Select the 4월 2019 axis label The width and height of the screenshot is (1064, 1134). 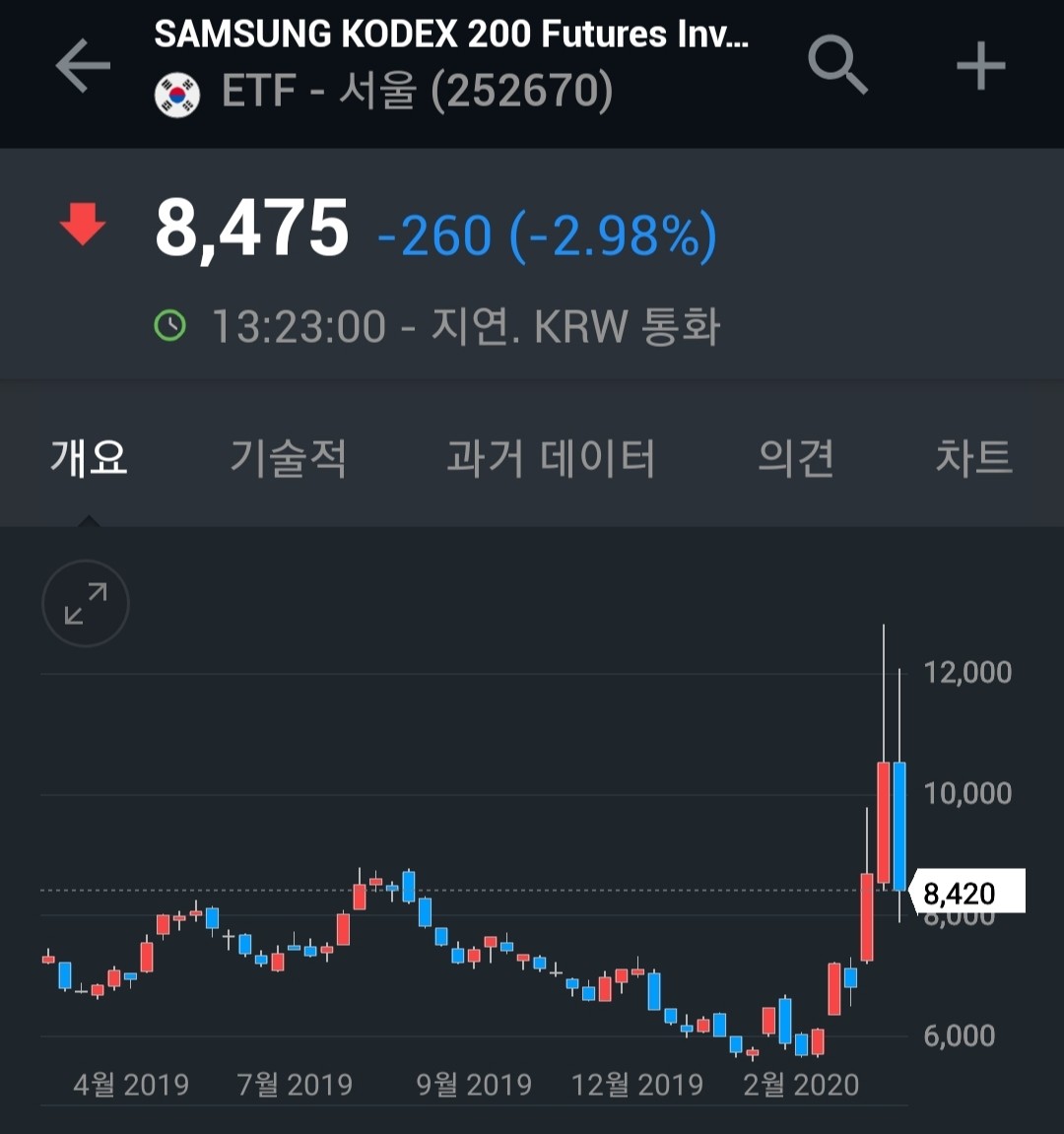tap(135, 1085)
